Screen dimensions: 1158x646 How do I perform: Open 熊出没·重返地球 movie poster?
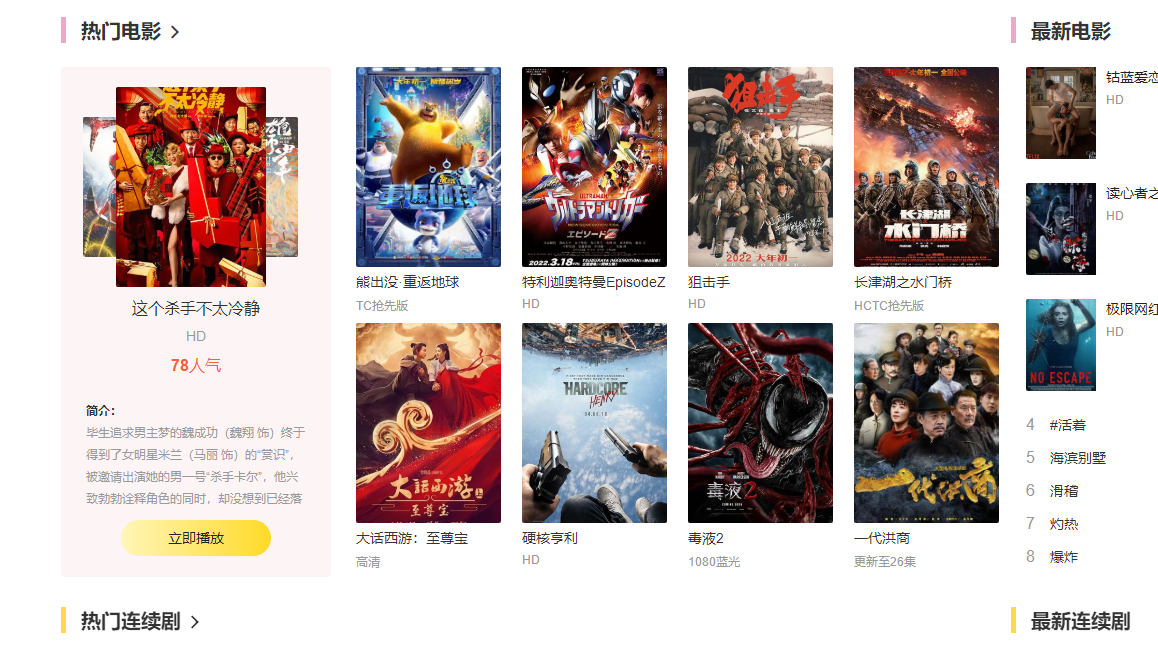(x=428, y=167)
